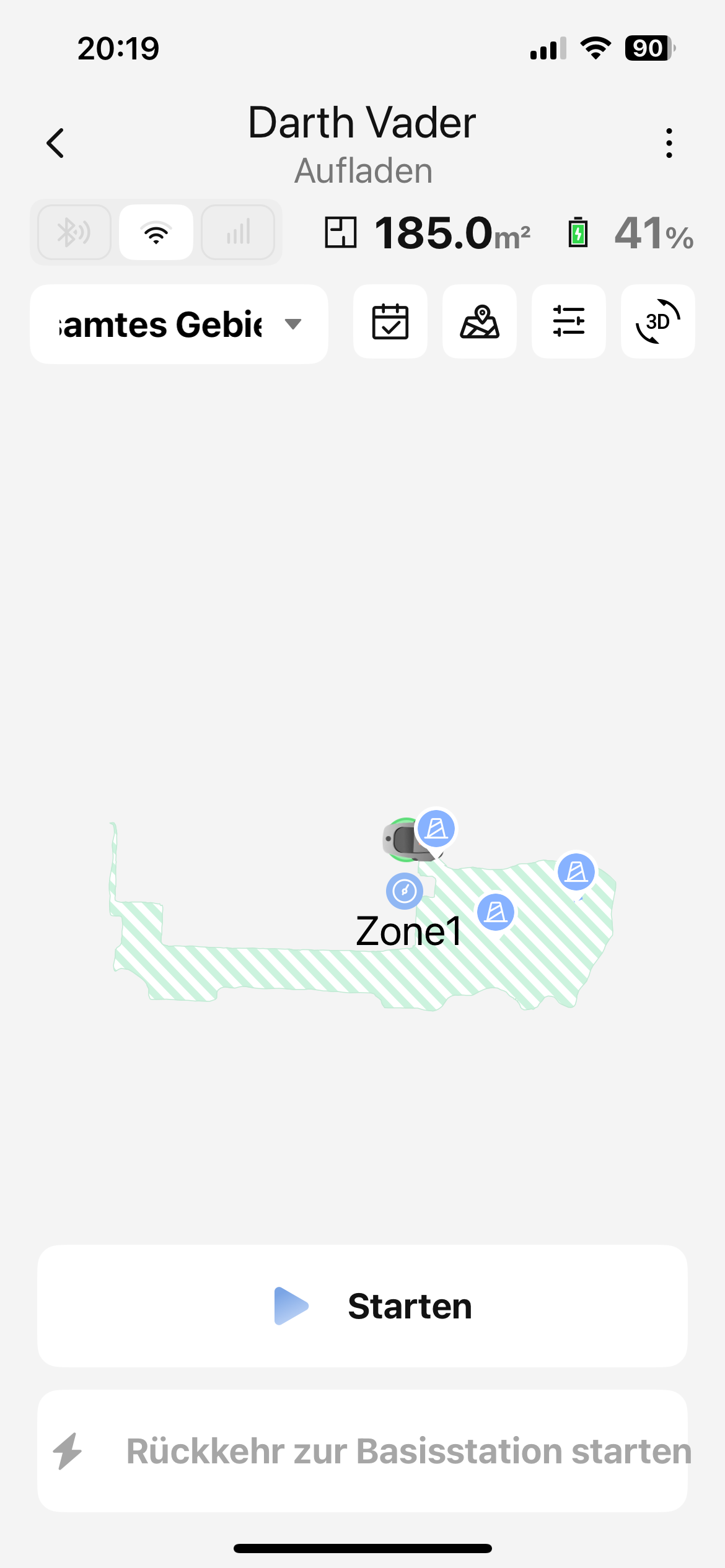Open the mowing settings sliders

click(568, 321)
